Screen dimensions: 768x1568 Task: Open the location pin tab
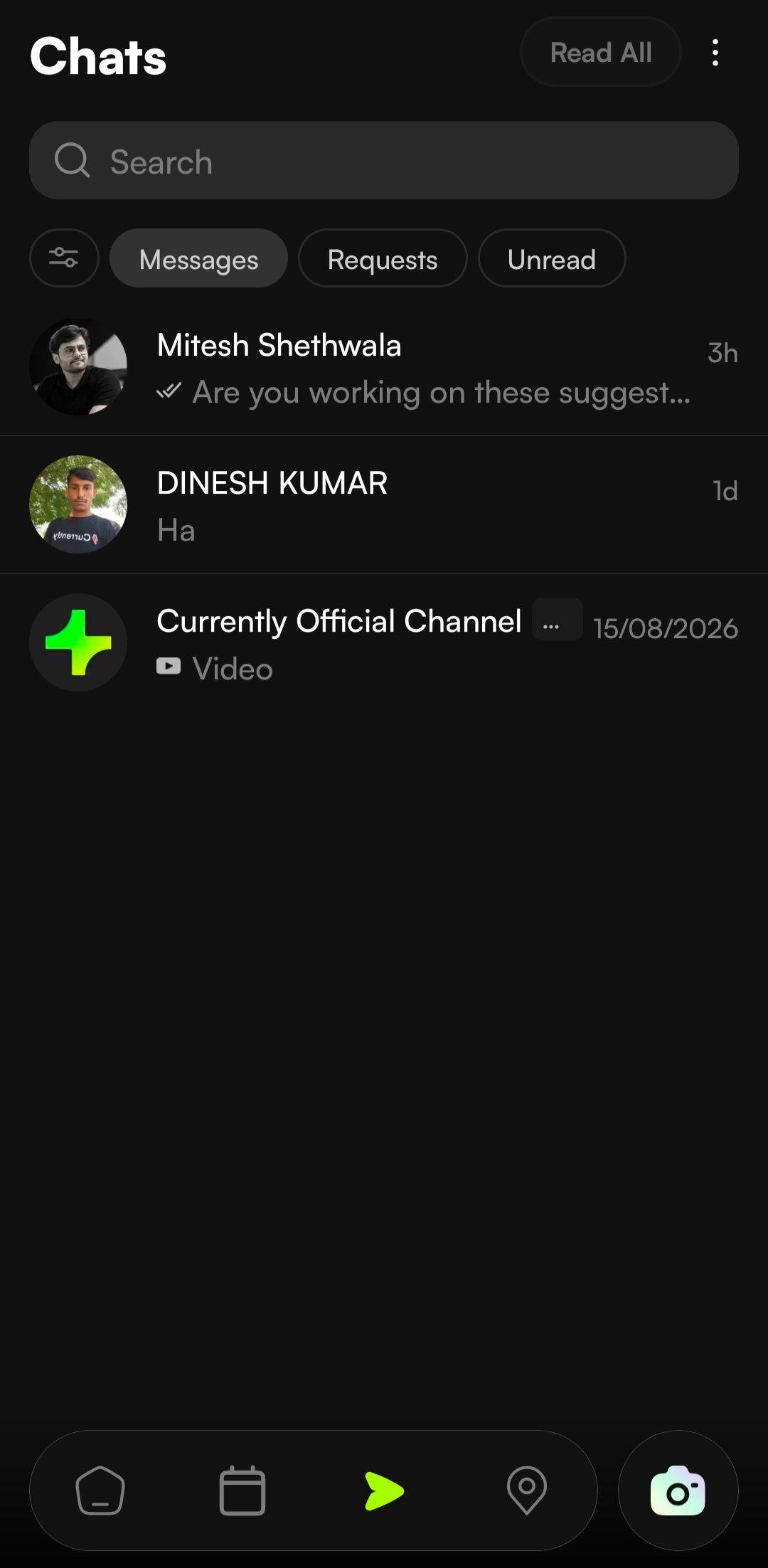click(527, 1490)
